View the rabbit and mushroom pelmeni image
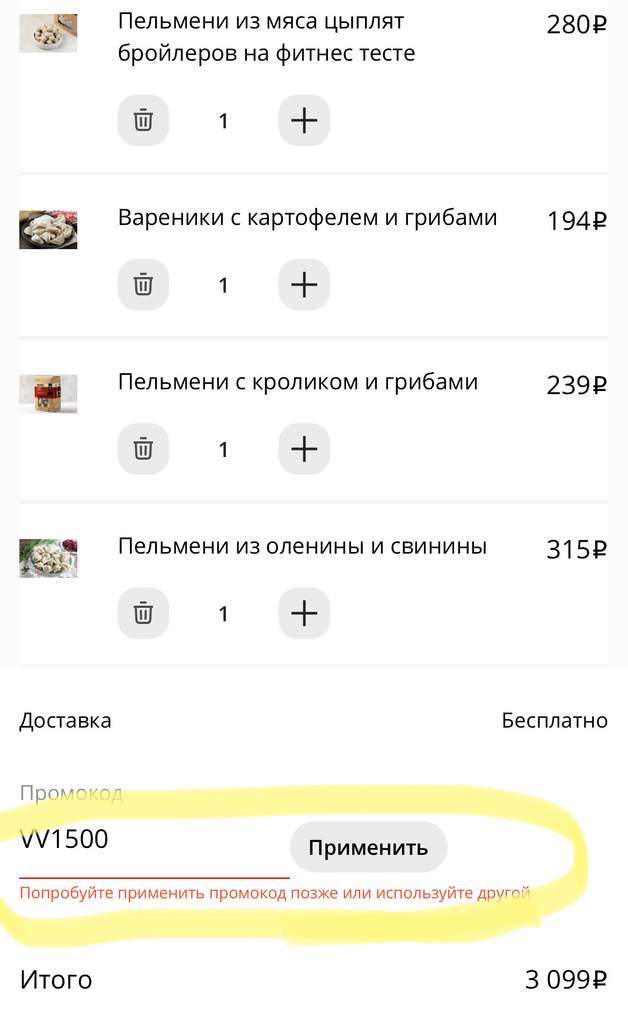 48,394
